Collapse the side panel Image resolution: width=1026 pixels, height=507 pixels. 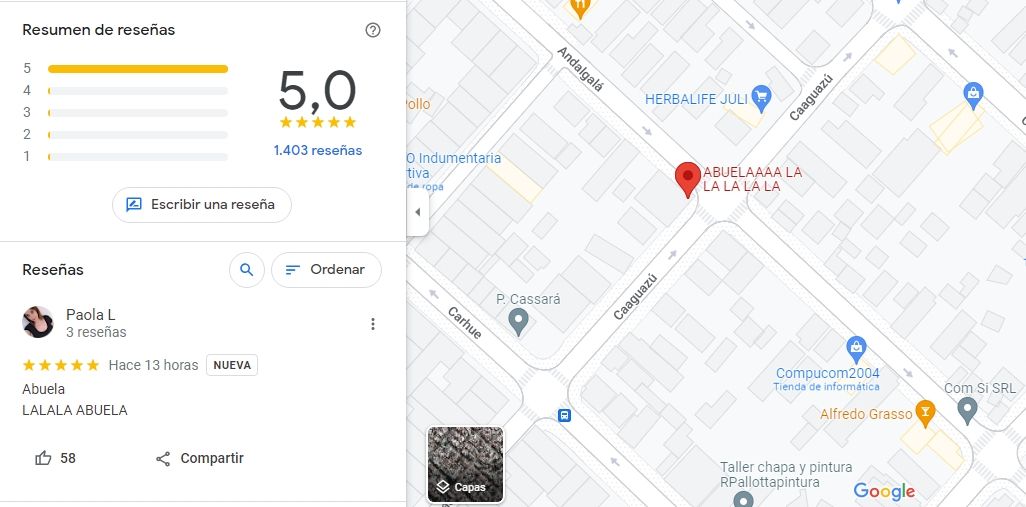[x=417, y=212]
